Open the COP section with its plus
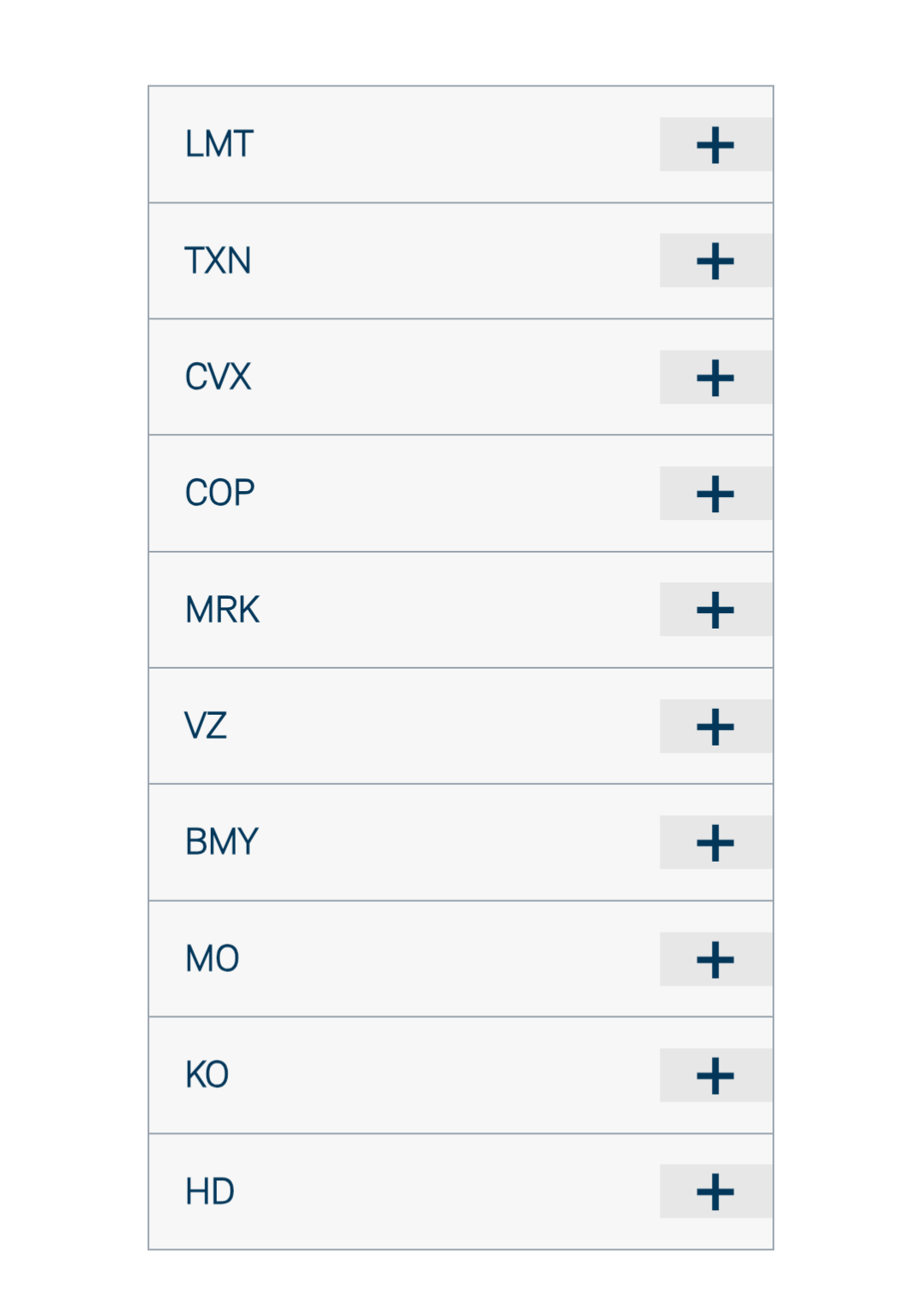 coord(715,494)
